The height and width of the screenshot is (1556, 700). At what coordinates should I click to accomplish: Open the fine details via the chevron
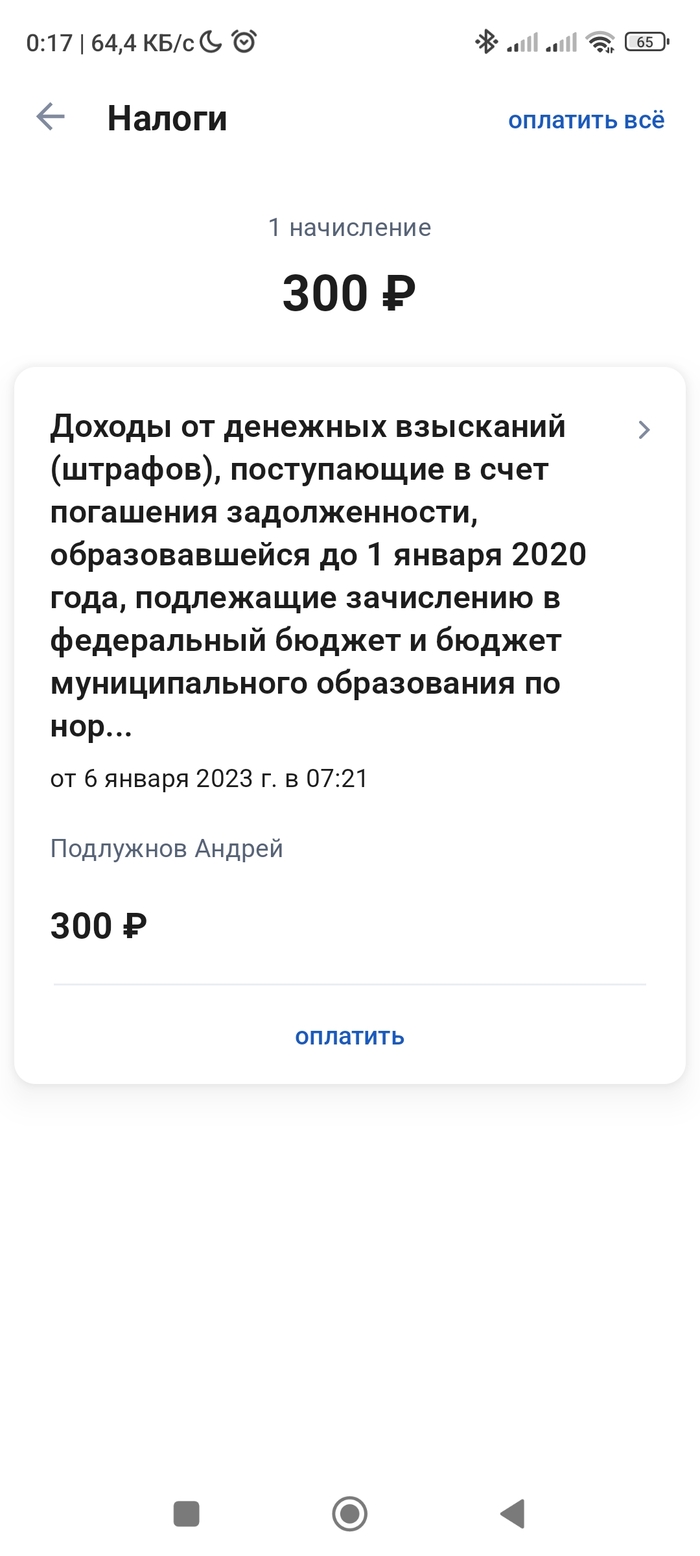644,430
